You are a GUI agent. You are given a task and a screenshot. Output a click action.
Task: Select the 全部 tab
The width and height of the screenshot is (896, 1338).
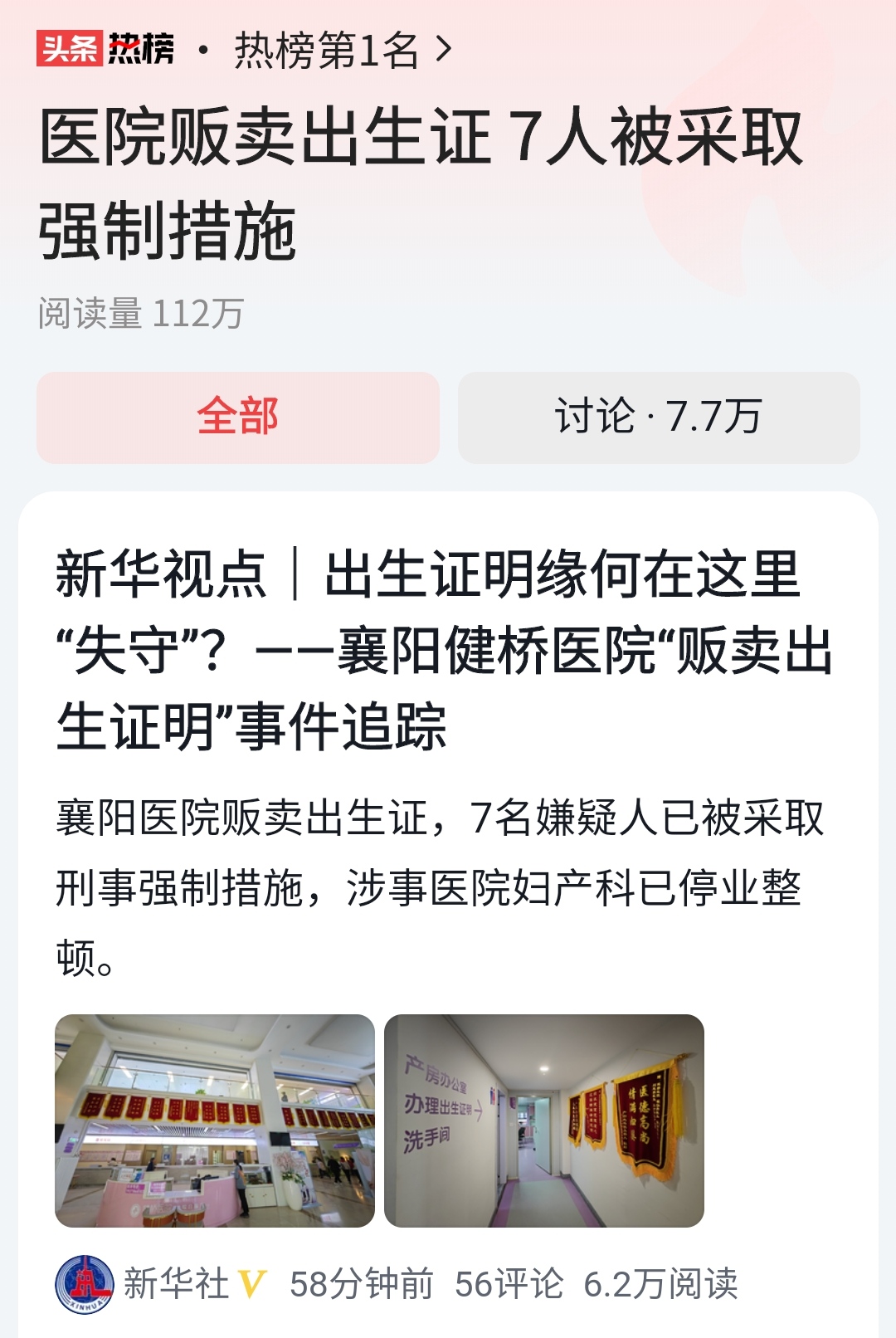pos(238,418)
